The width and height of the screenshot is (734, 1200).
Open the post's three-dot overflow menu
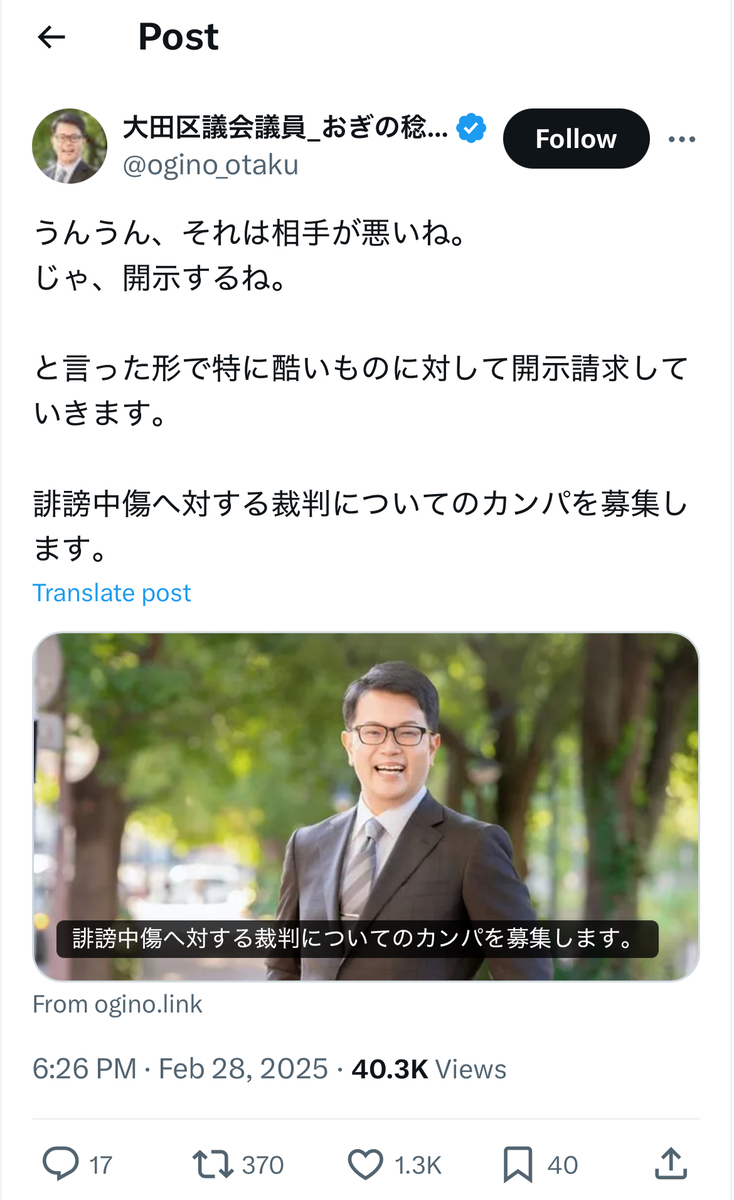click(x=681, y=140)
